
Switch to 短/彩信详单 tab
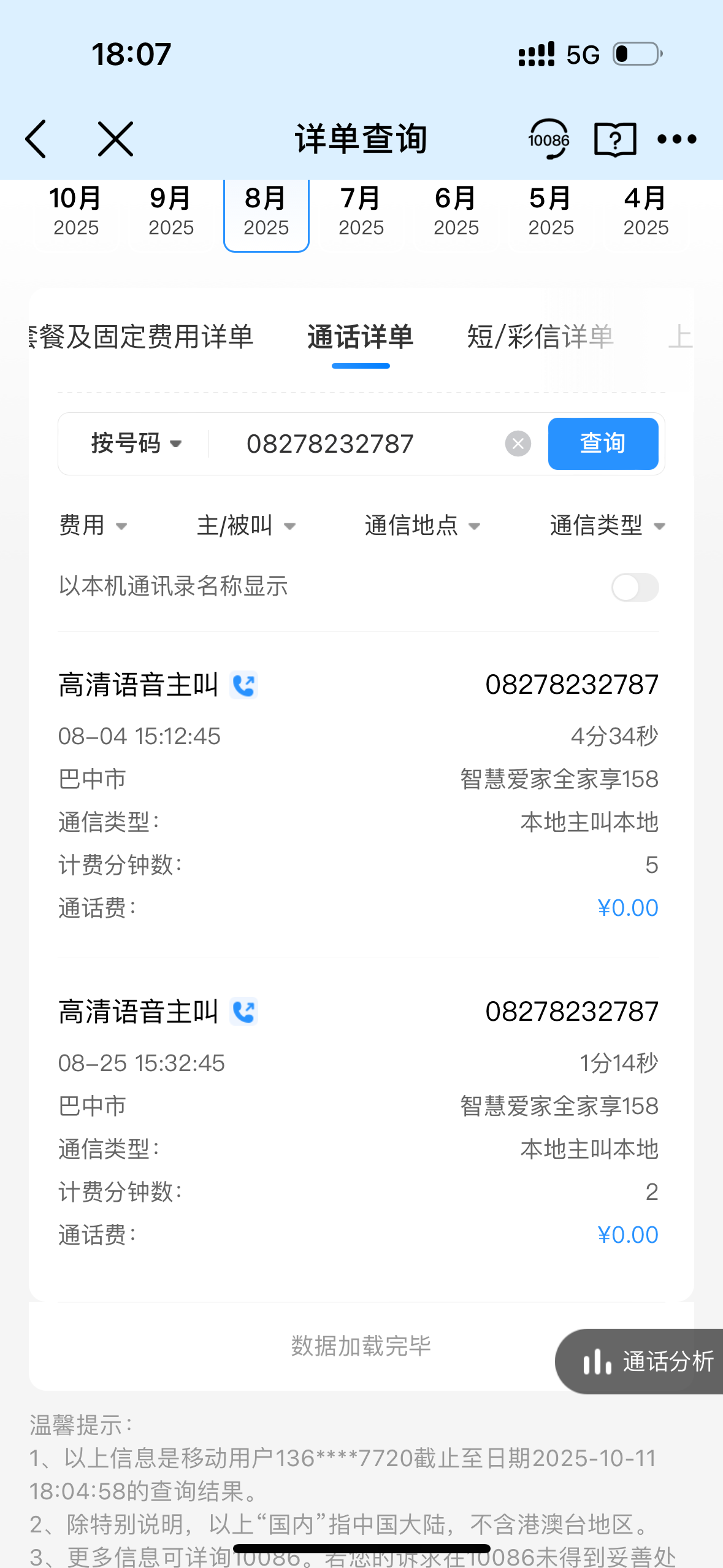click(540, 337)
